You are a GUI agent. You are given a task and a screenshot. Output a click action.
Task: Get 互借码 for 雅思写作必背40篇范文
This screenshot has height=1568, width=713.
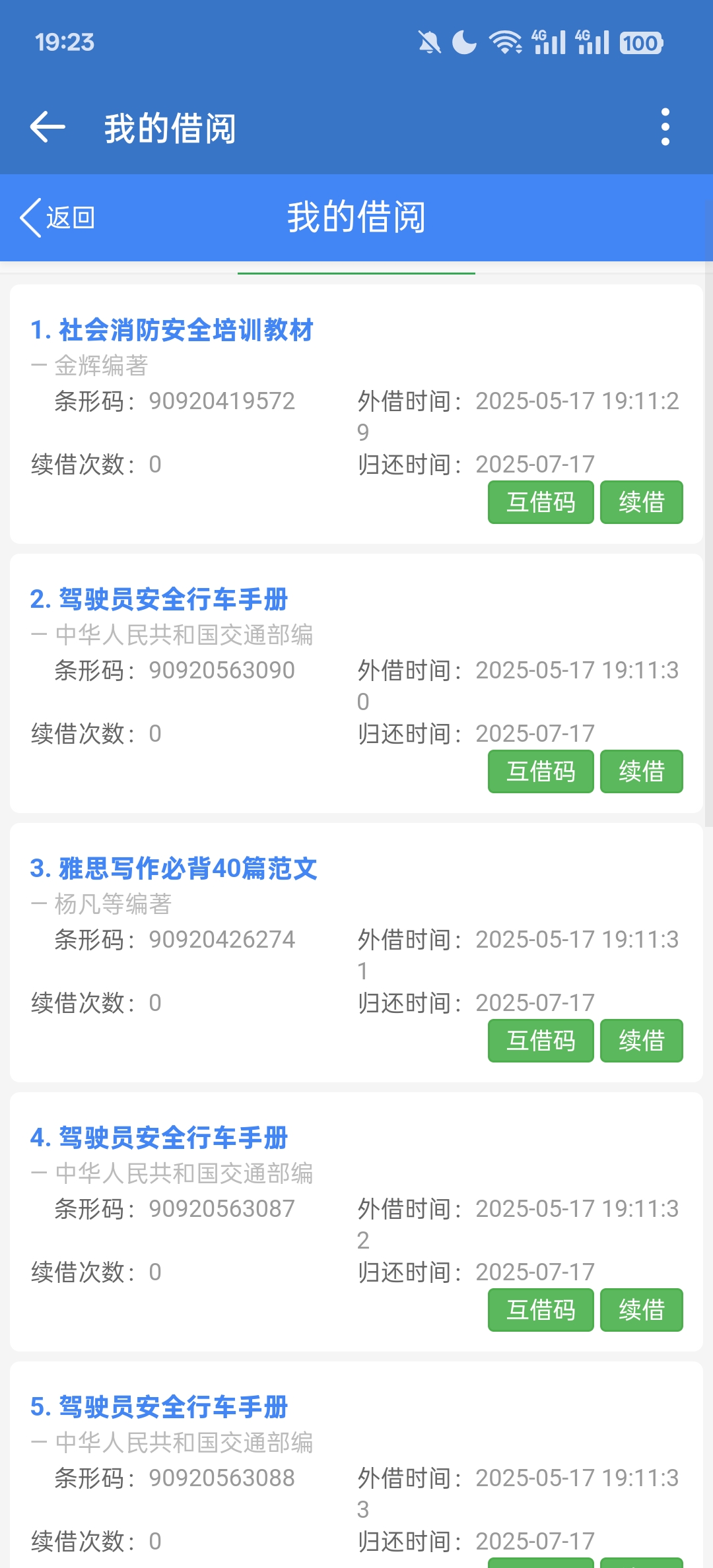tap(541, 1041)
